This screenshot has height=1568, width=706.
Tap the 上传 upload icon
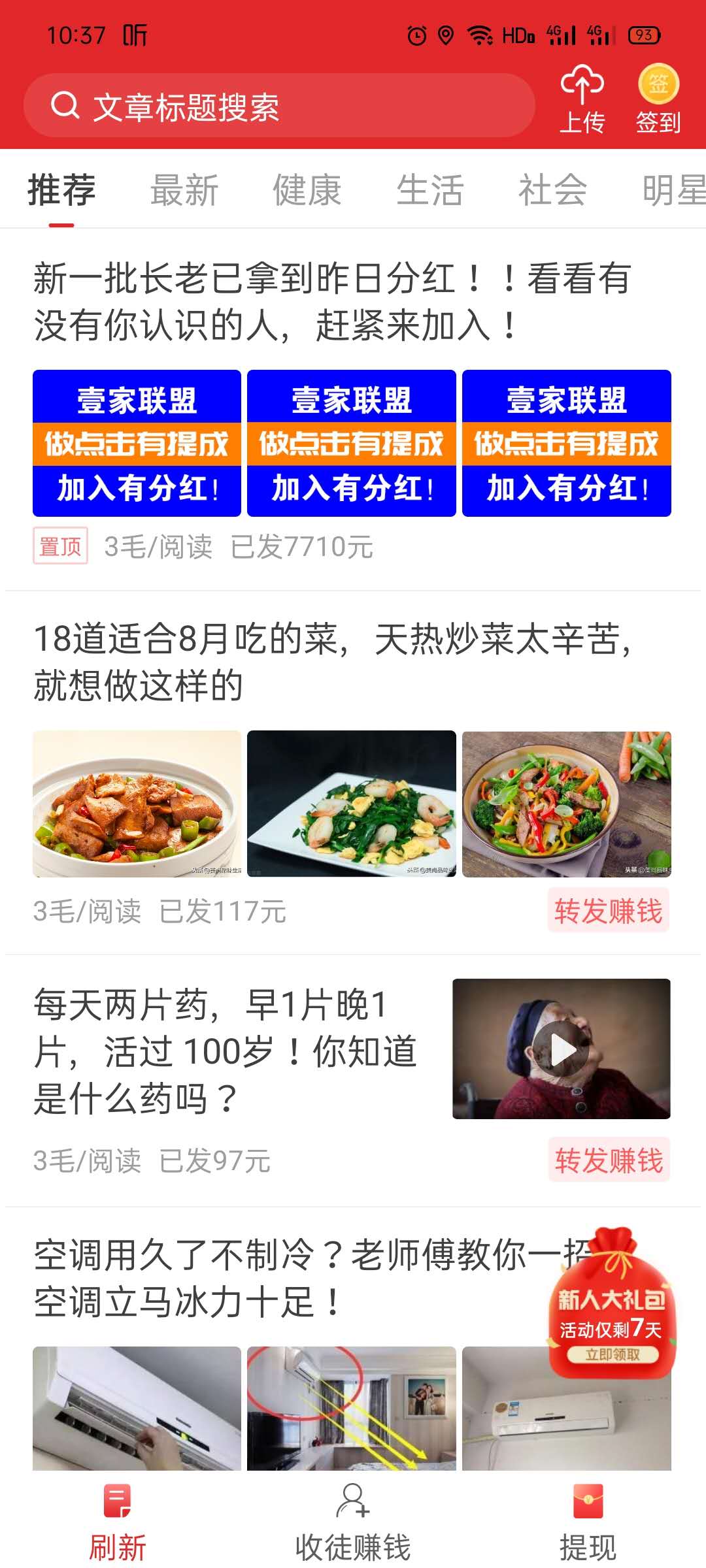click(x=582, y=99)
